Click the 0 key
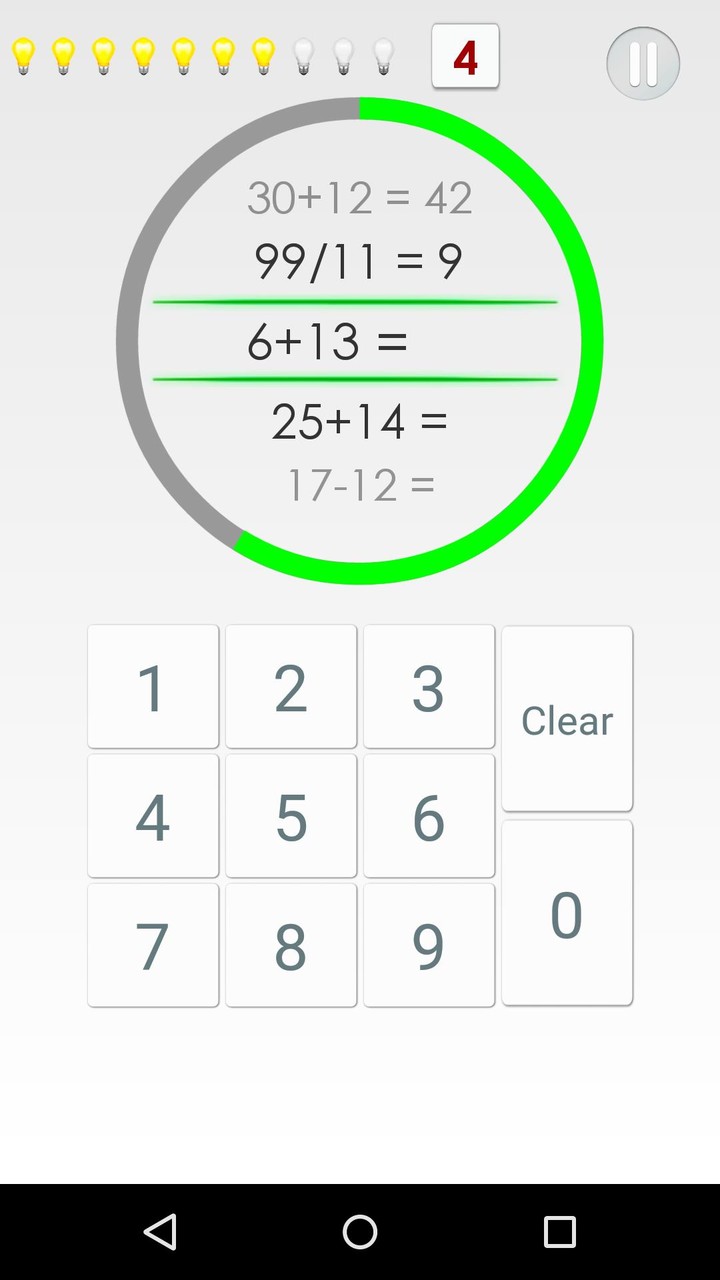720x1280 pixels. (566, 912)
